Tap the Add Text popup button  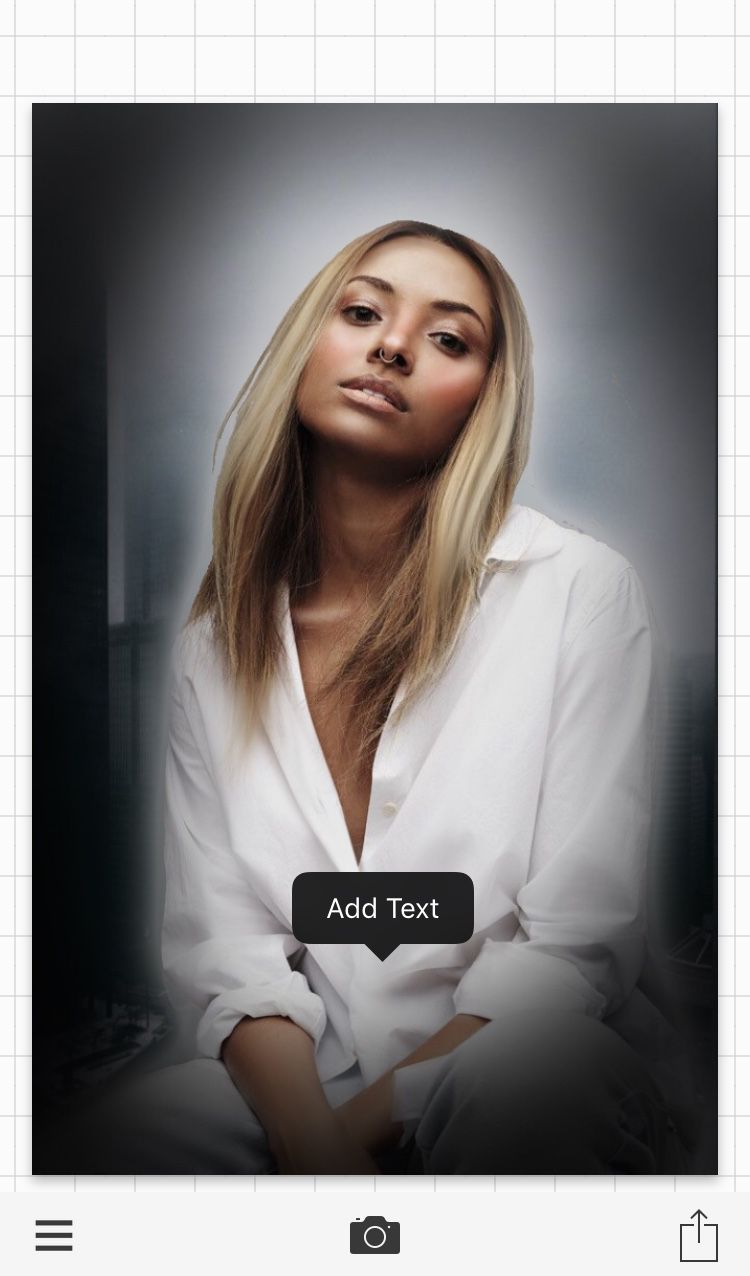click(382, 908)
